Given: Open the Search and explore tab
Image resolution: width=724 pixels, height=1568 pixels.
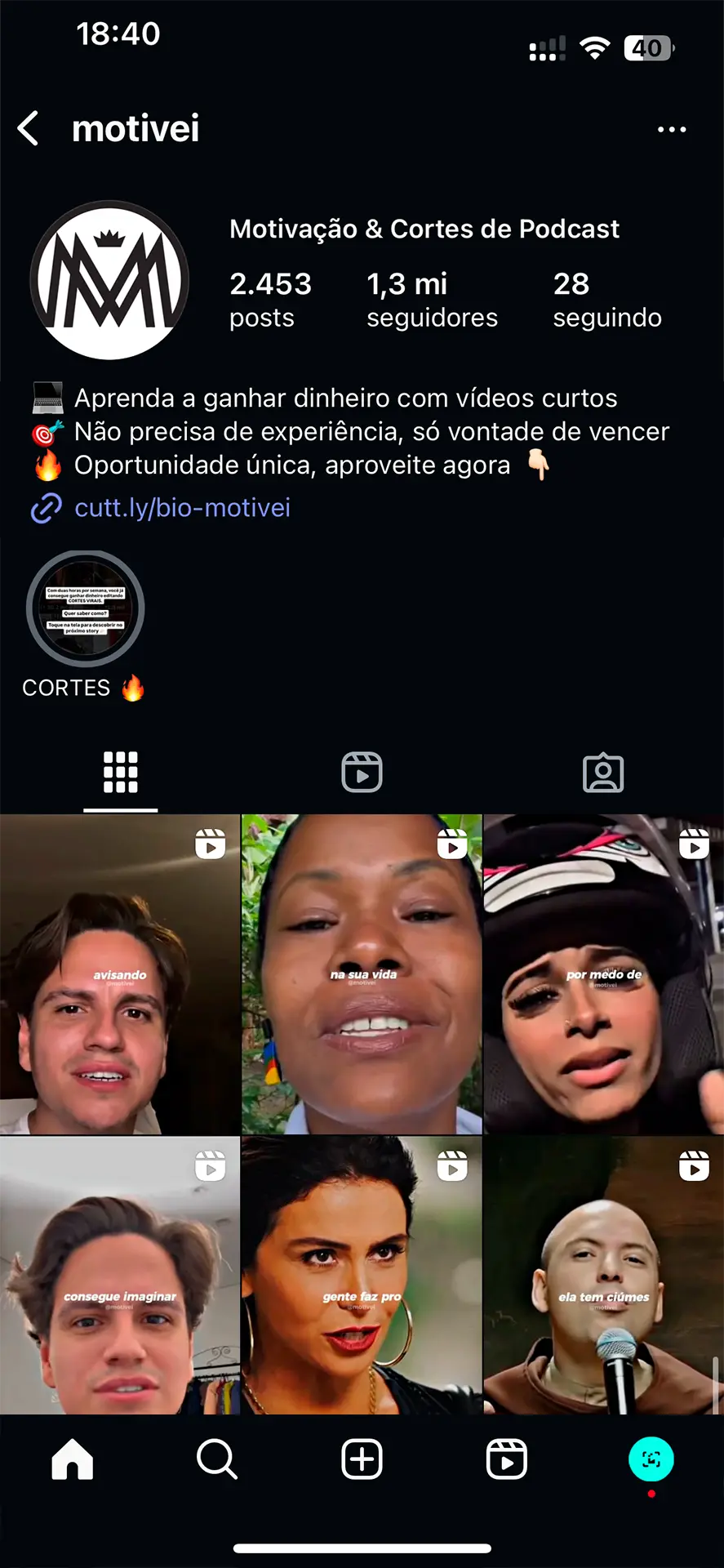Looking at the screenshot, I should point(217,1459).
